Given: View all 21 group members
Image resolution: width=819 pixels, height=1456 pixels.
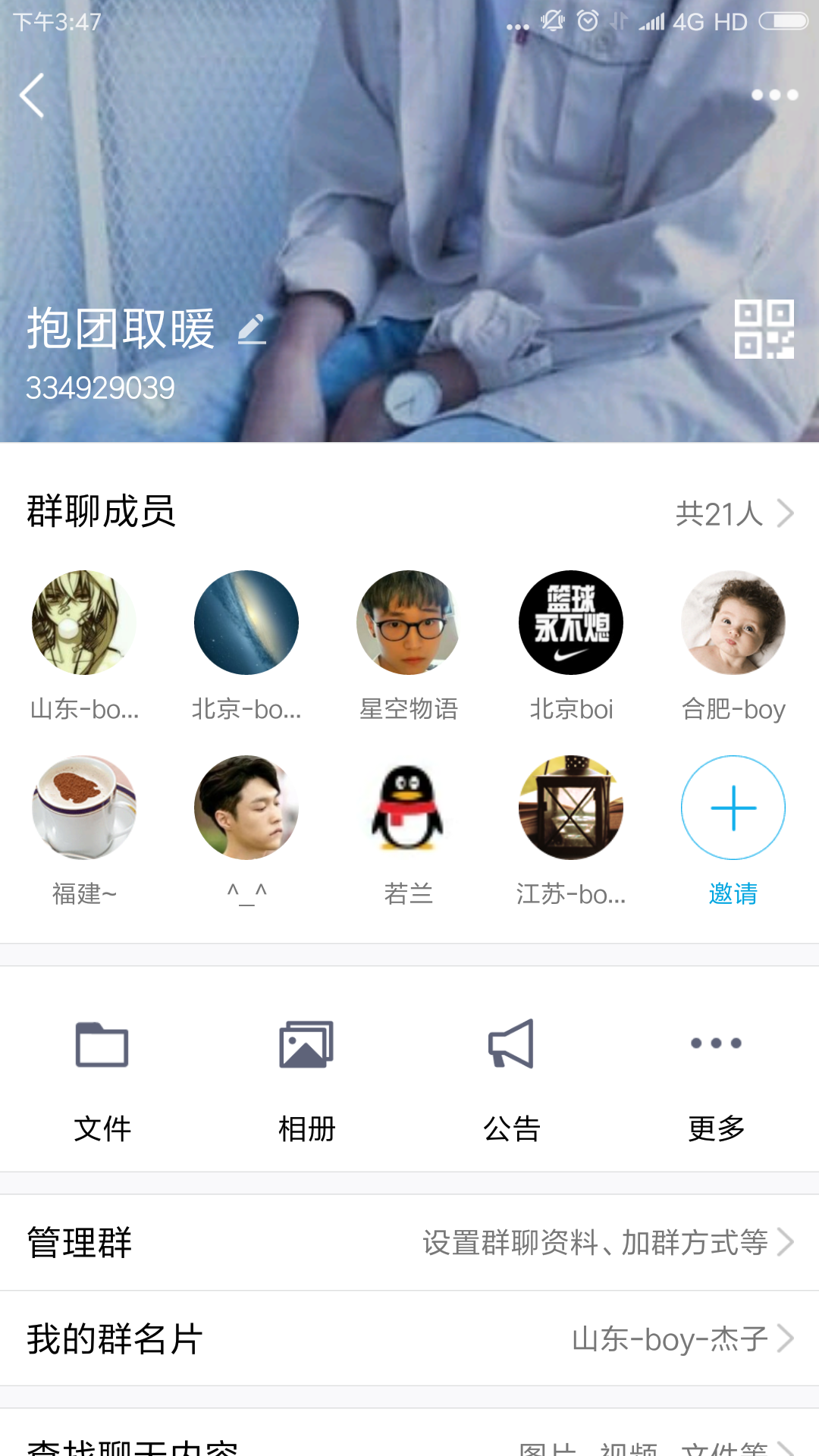Looking at the screenshot, I should click(x=733, y=513).
